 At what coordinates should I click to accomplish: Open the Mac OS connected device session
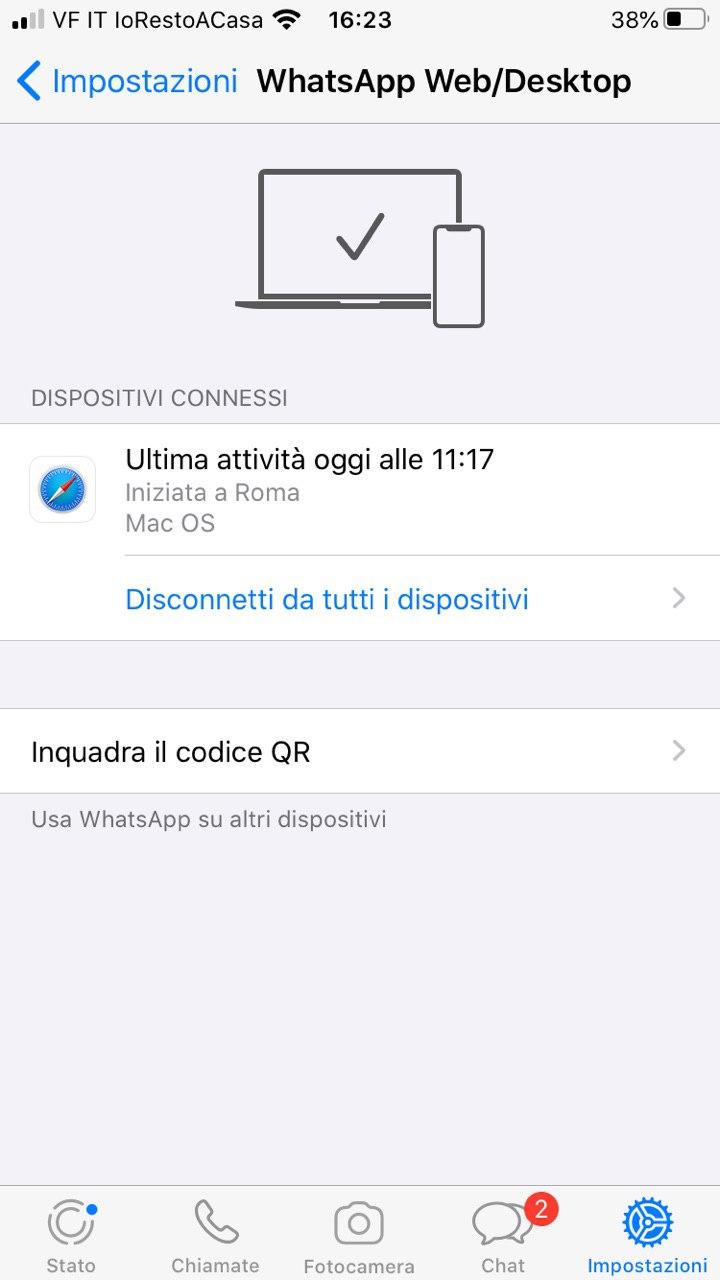(360, 490)
